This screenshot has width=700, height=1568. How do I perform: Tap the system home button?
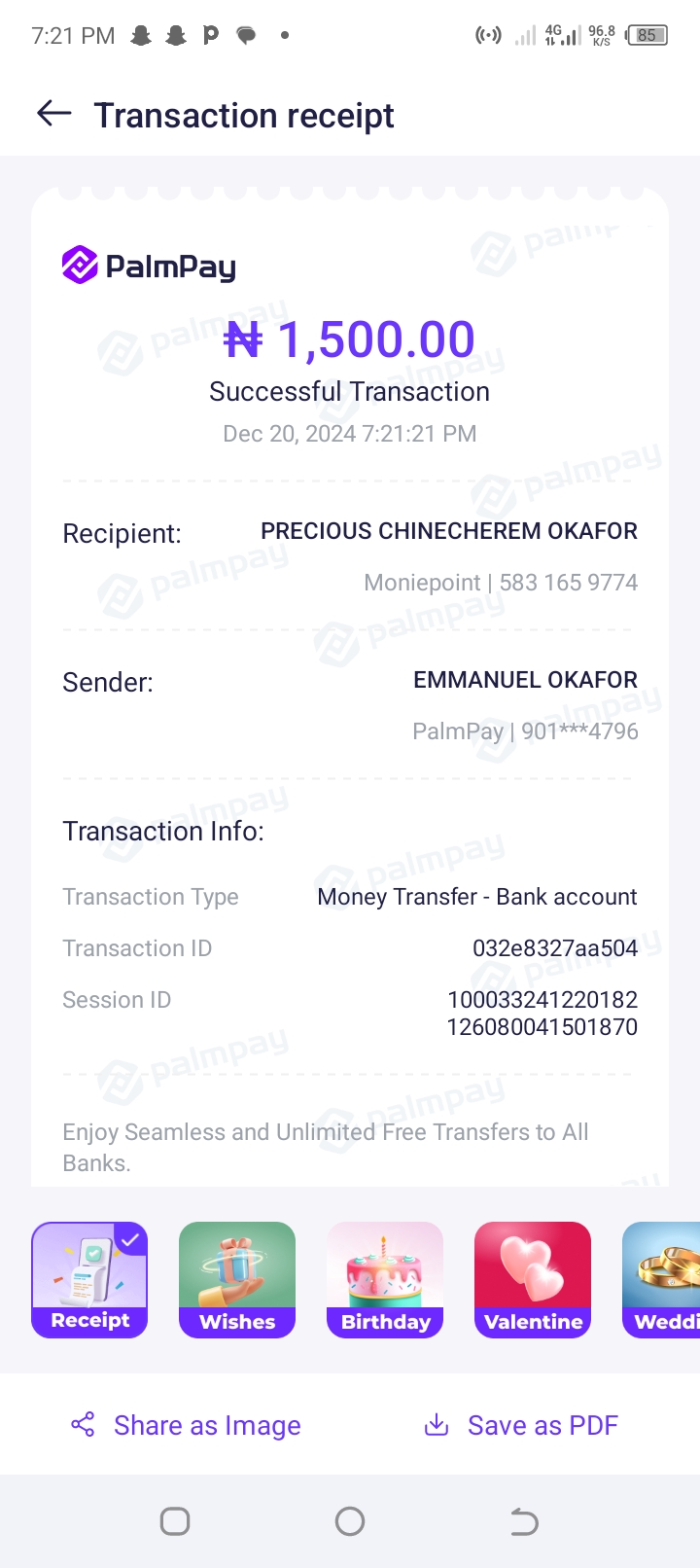point(350,1521)
